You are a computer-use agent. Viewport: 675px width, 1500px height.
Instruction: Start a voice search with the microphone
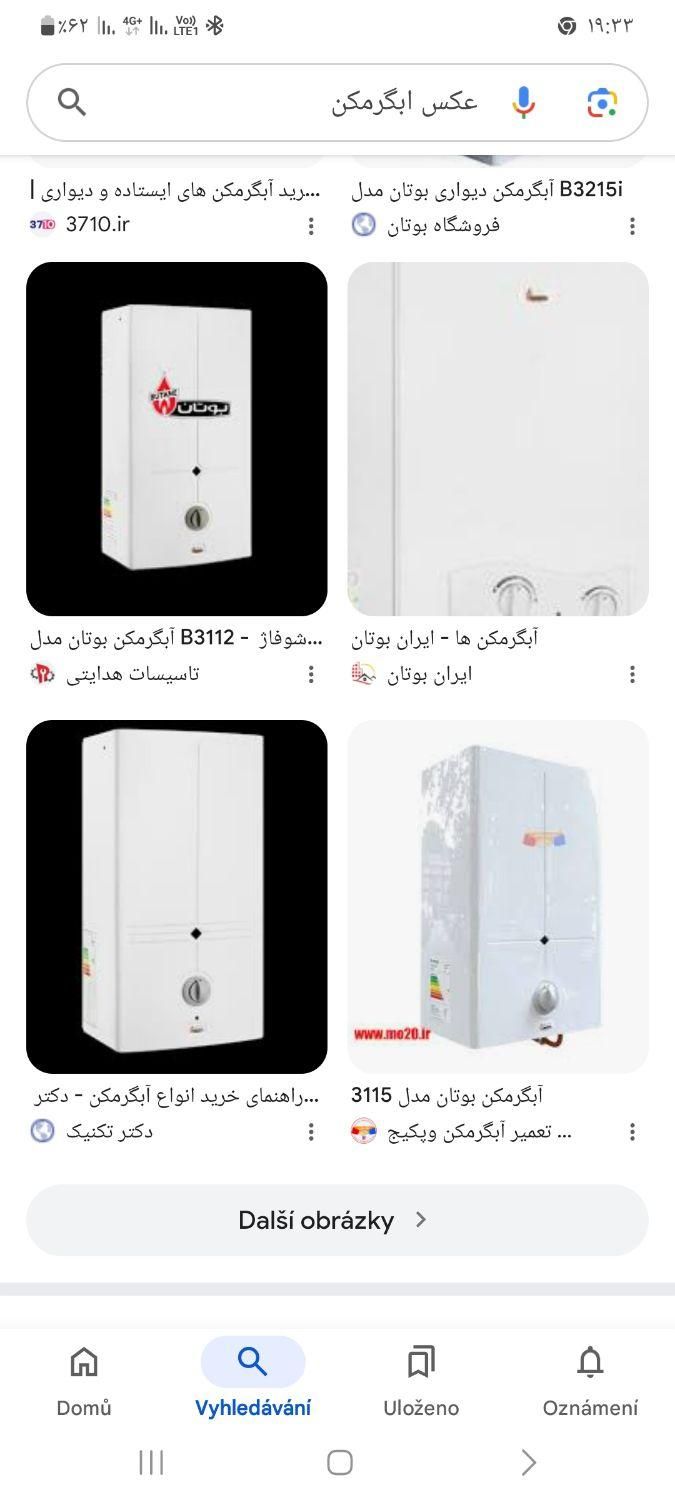coord(523,103)
